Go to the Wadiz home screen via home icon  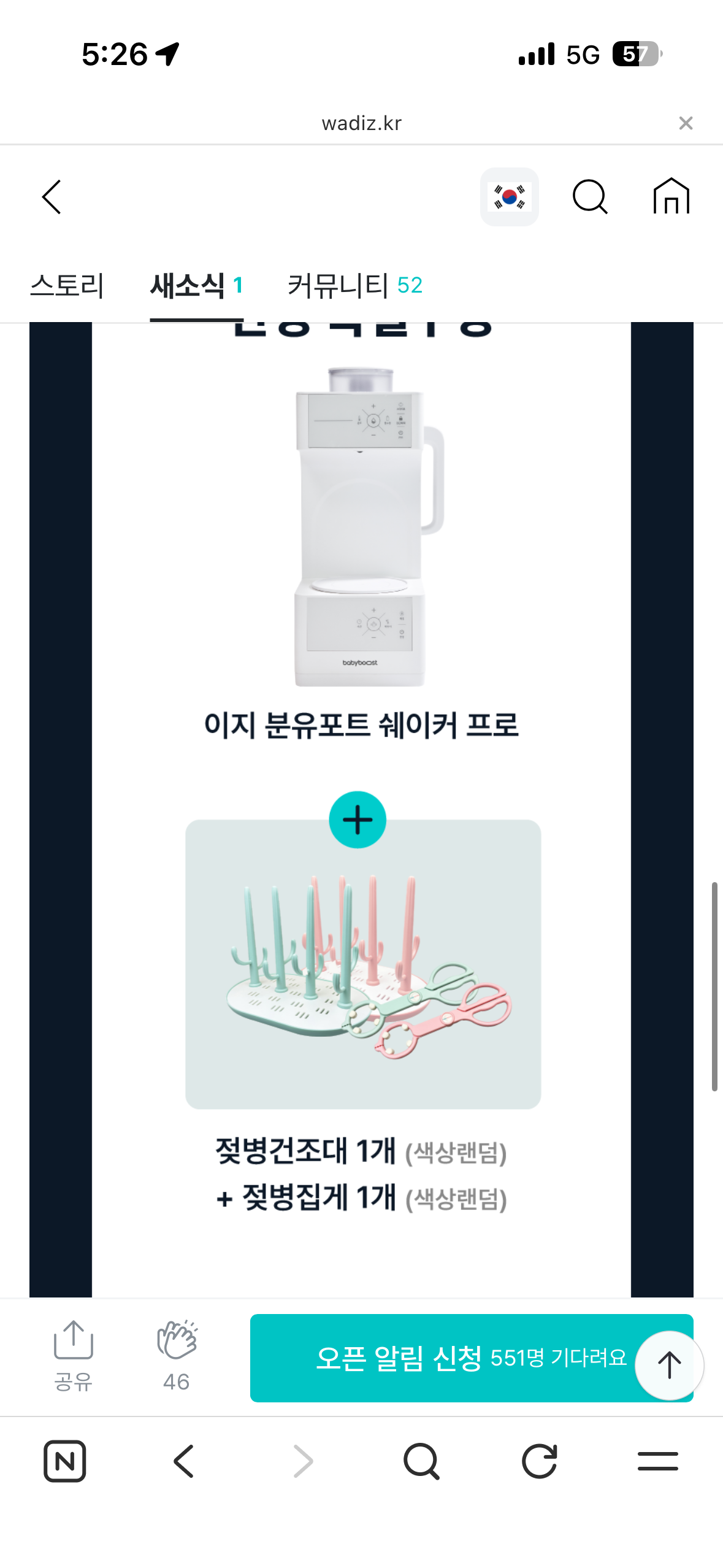click(x=671, y=198)
